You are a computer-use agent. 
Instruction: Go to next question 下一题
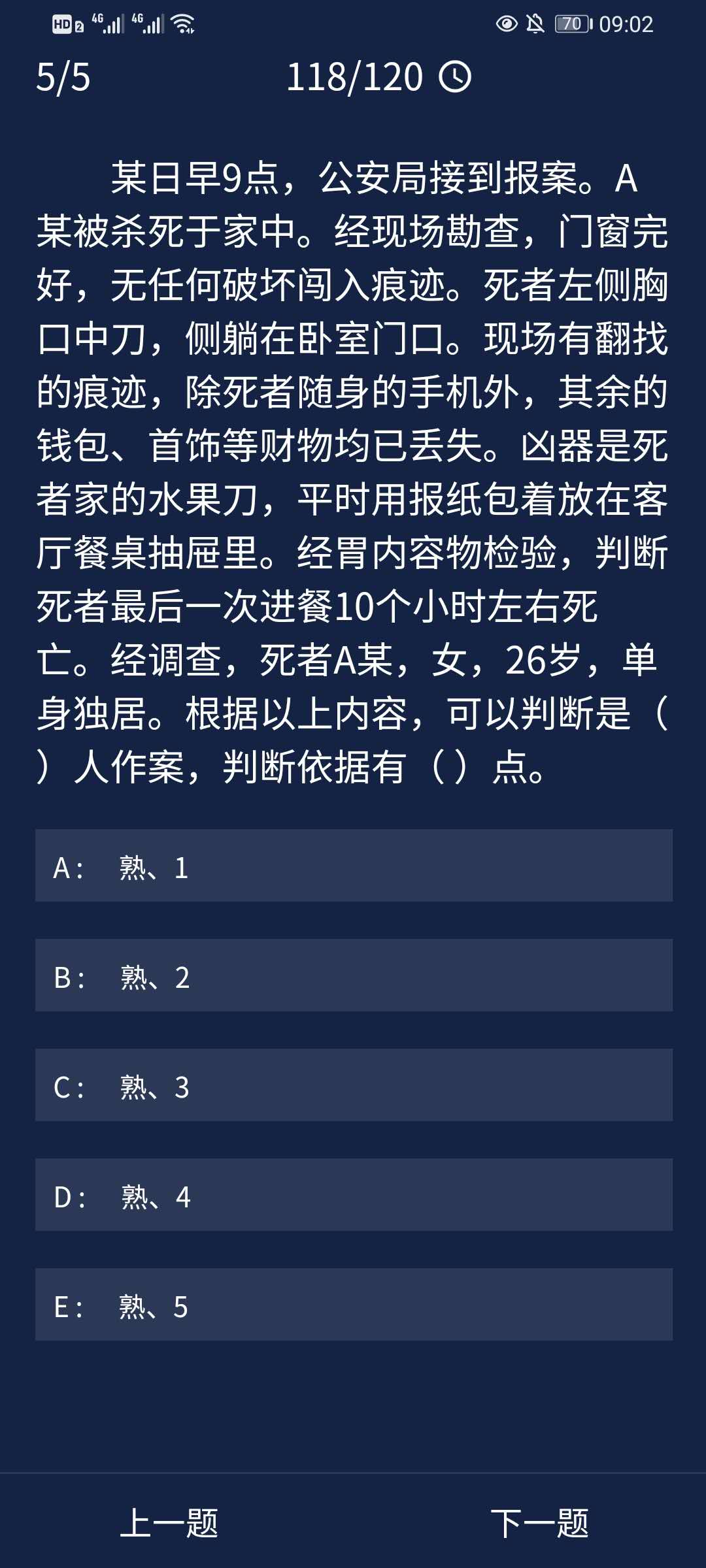pos(539,1523)
